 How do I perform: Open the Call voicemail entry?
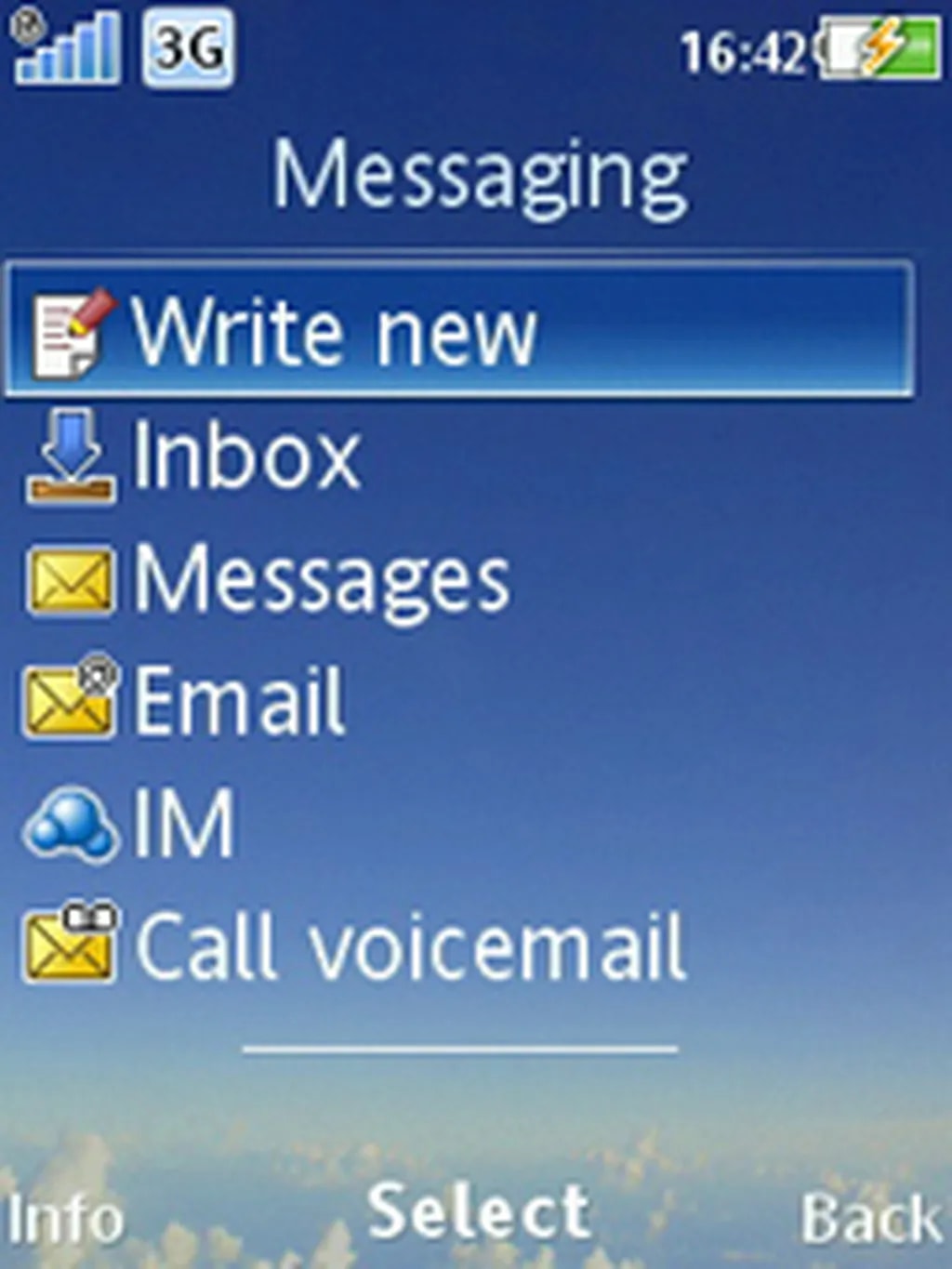click(x=409, y=944)
